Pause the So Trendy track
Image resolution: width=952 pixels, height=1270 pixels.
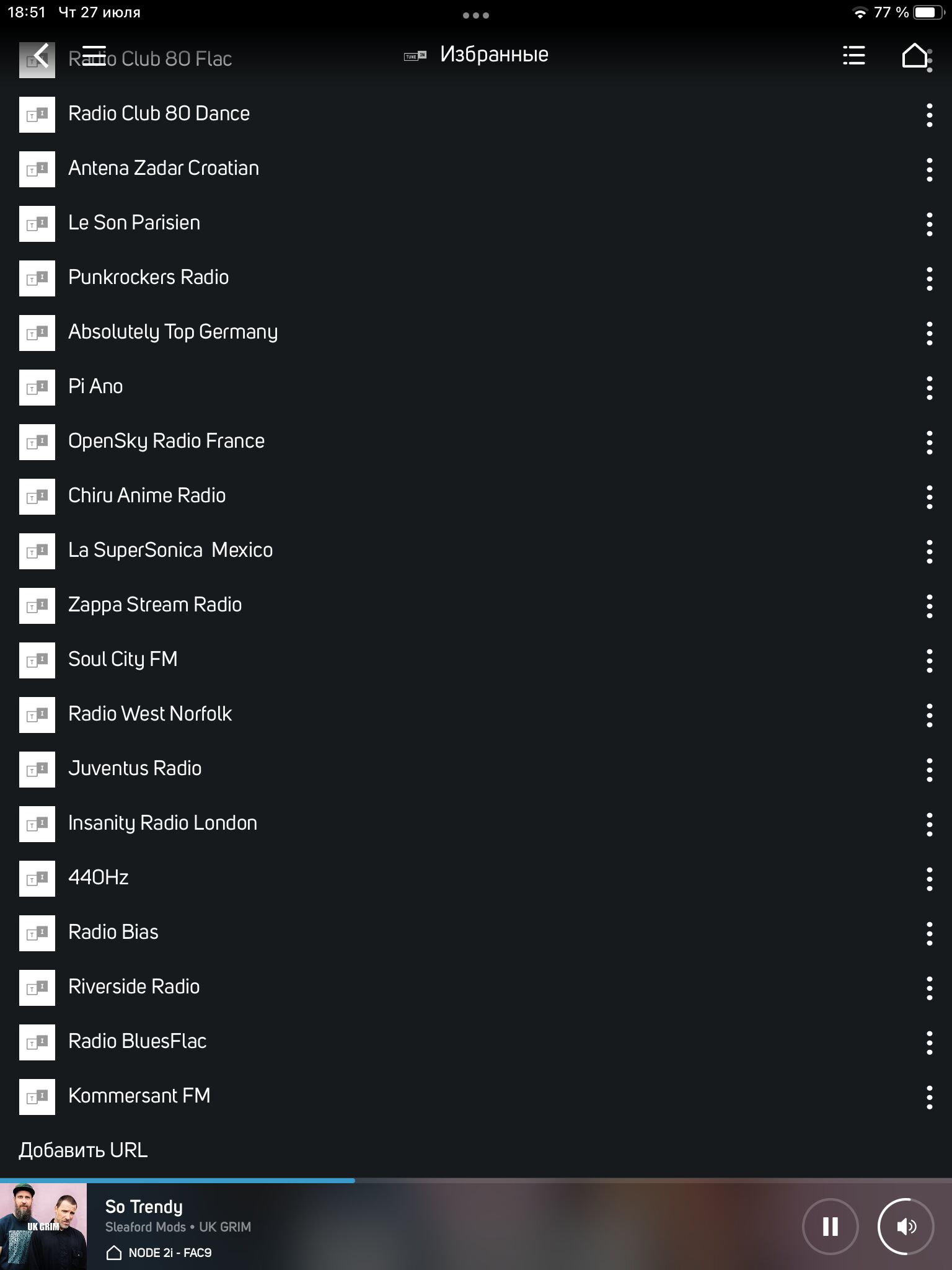tap(830, 1227)
